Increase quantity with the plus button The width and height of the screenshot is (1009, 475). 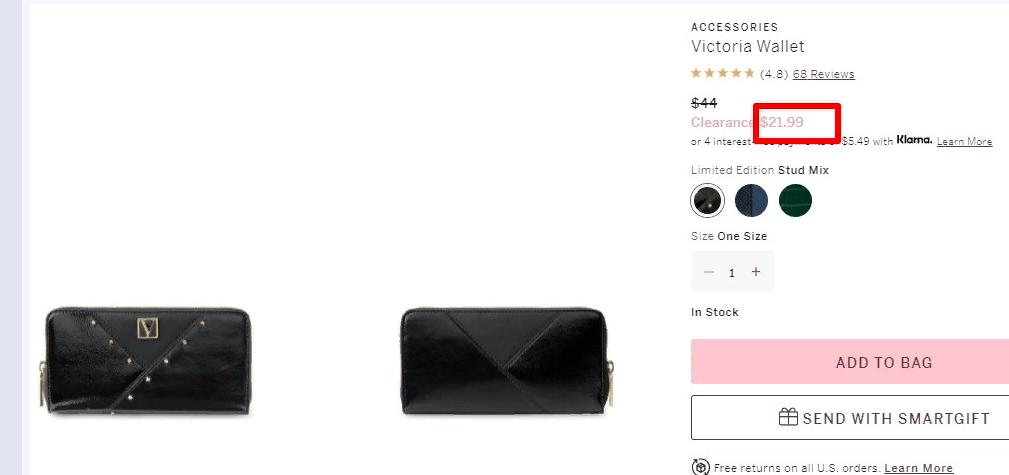(x=756, y=272)
